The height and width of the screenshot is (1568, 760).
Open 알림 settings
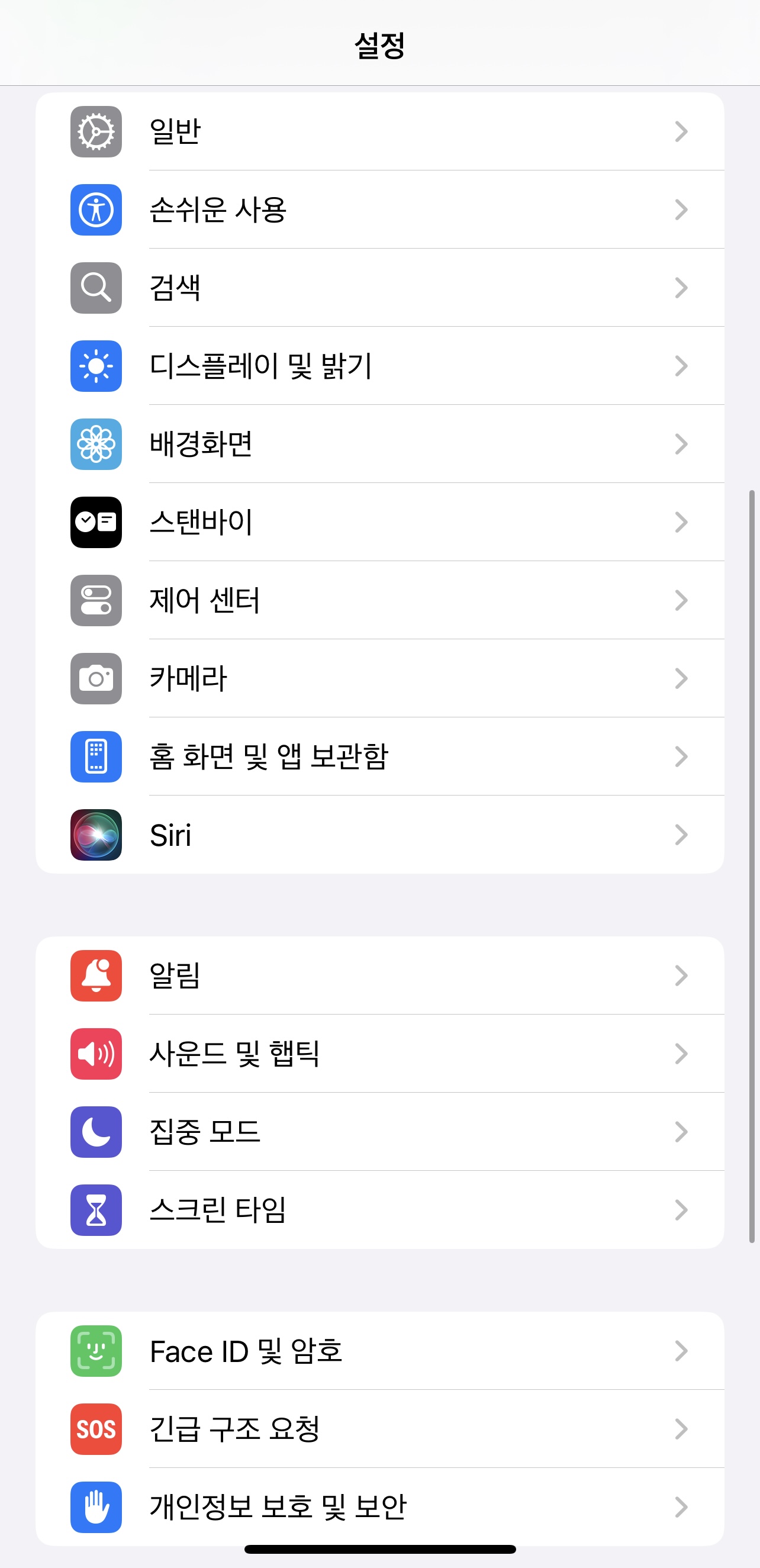tap(379, 975)
